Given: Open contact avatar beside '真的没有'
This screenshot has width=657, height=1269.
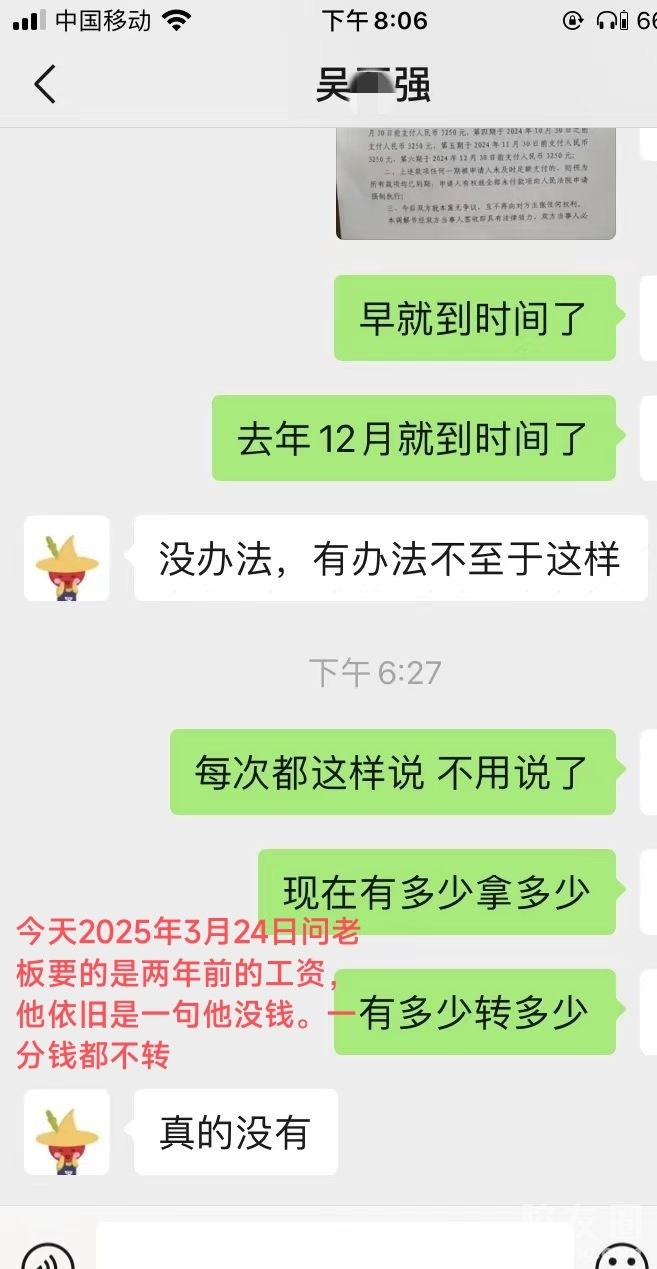Looking at the screenshot, I should [x=66, y=1131].
